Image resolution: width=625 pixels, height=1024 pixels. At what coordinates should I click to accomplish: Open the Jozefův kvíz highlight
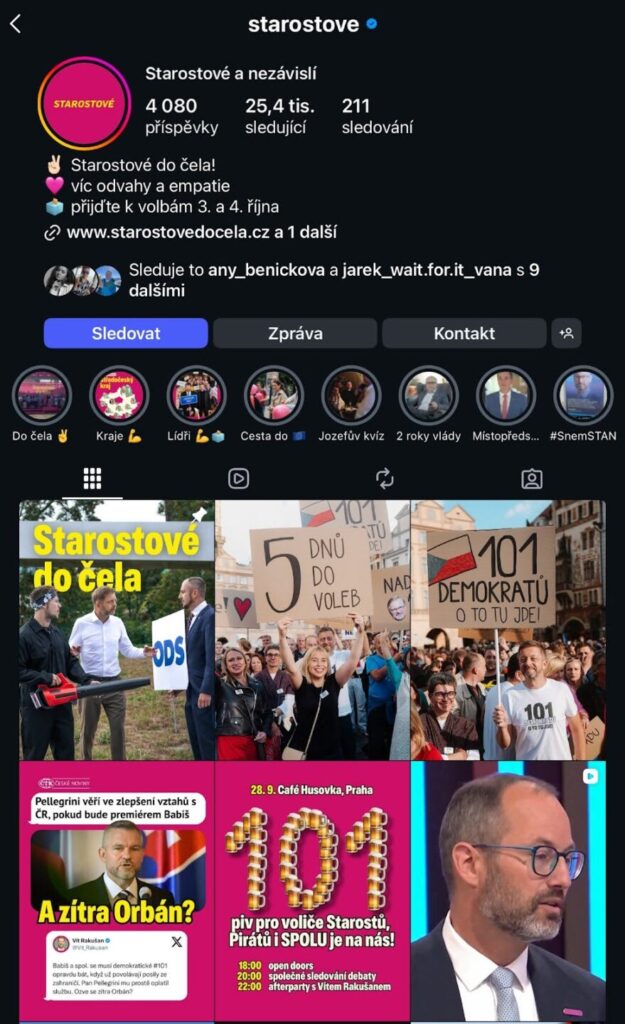pyautogui.click(x=351, y=396)
